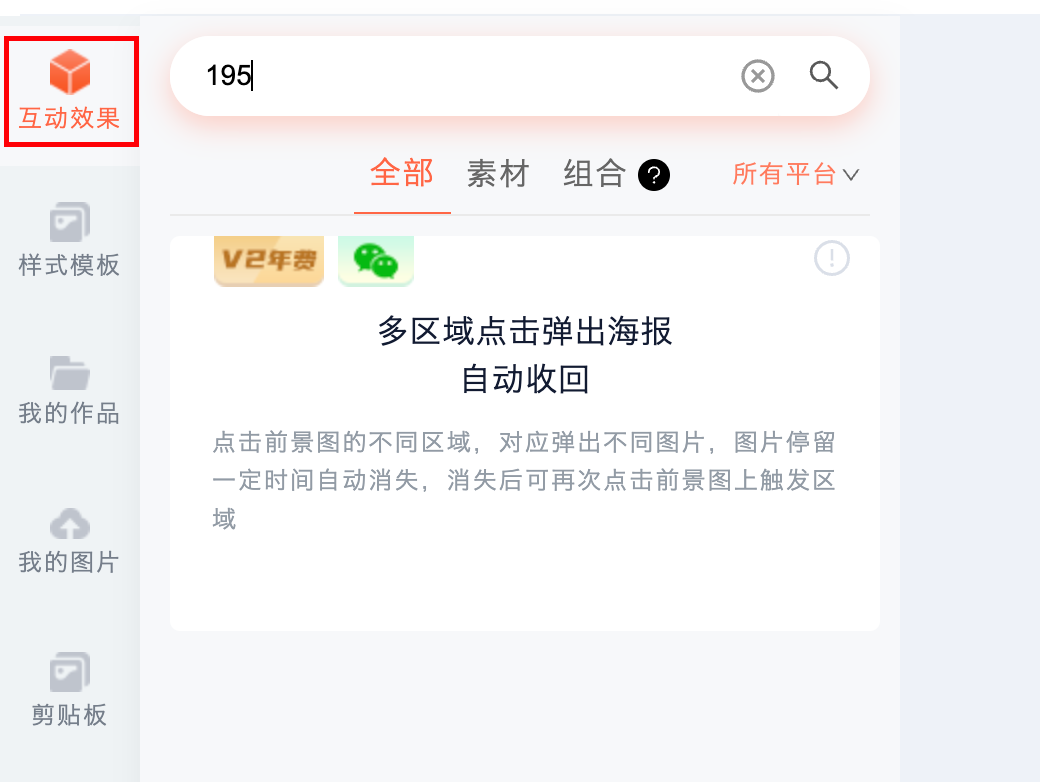Expand the 所有平台 dropdown
This screenshot has width=1040, height=782.
click(x=795, y=174)
